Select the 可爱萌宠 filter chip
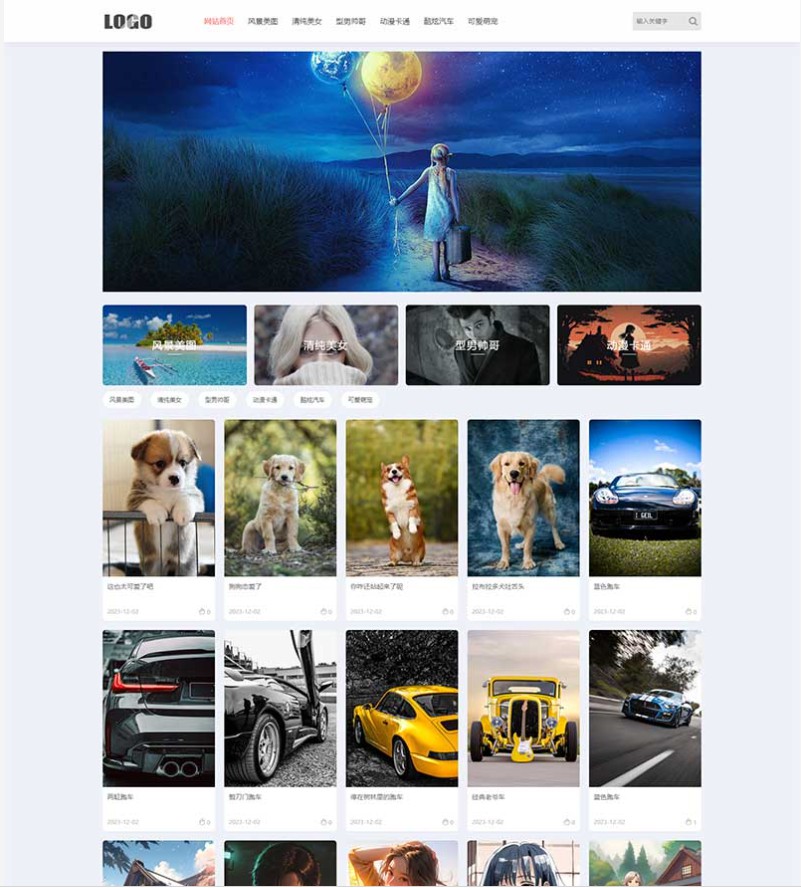 pos(359,400)
